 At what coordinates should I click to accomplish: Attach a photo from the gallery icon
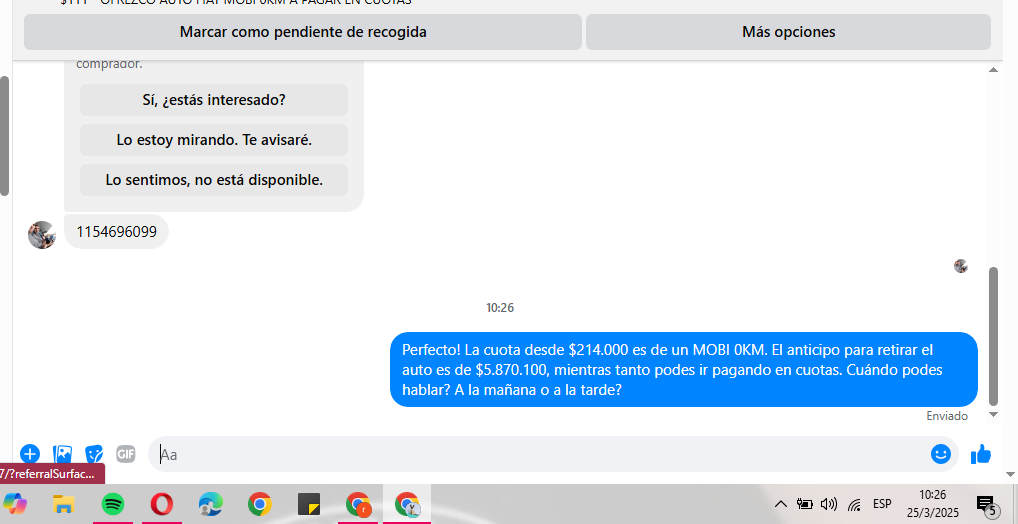[62, 454]
